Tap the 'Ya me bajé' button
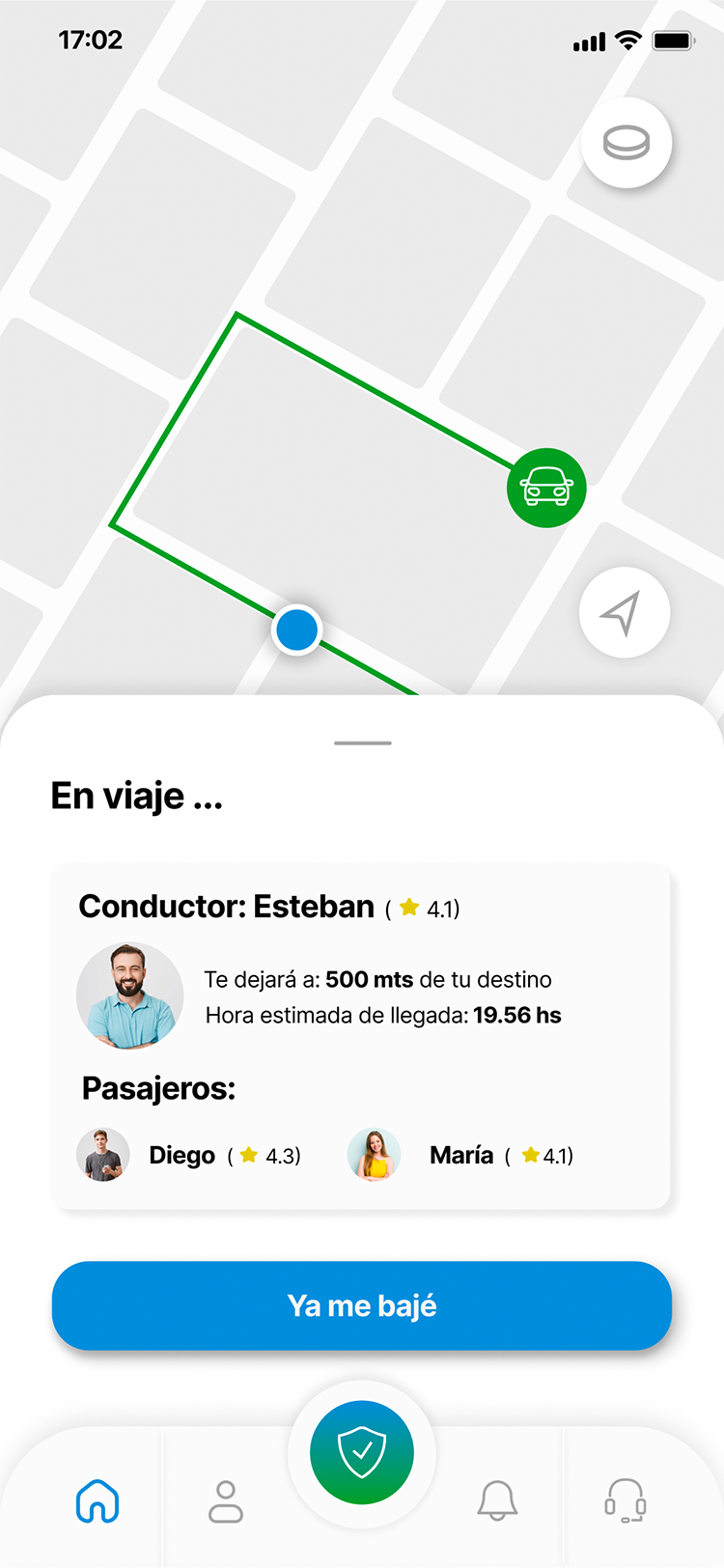The image size is (724, 1568). point(362,1305)
